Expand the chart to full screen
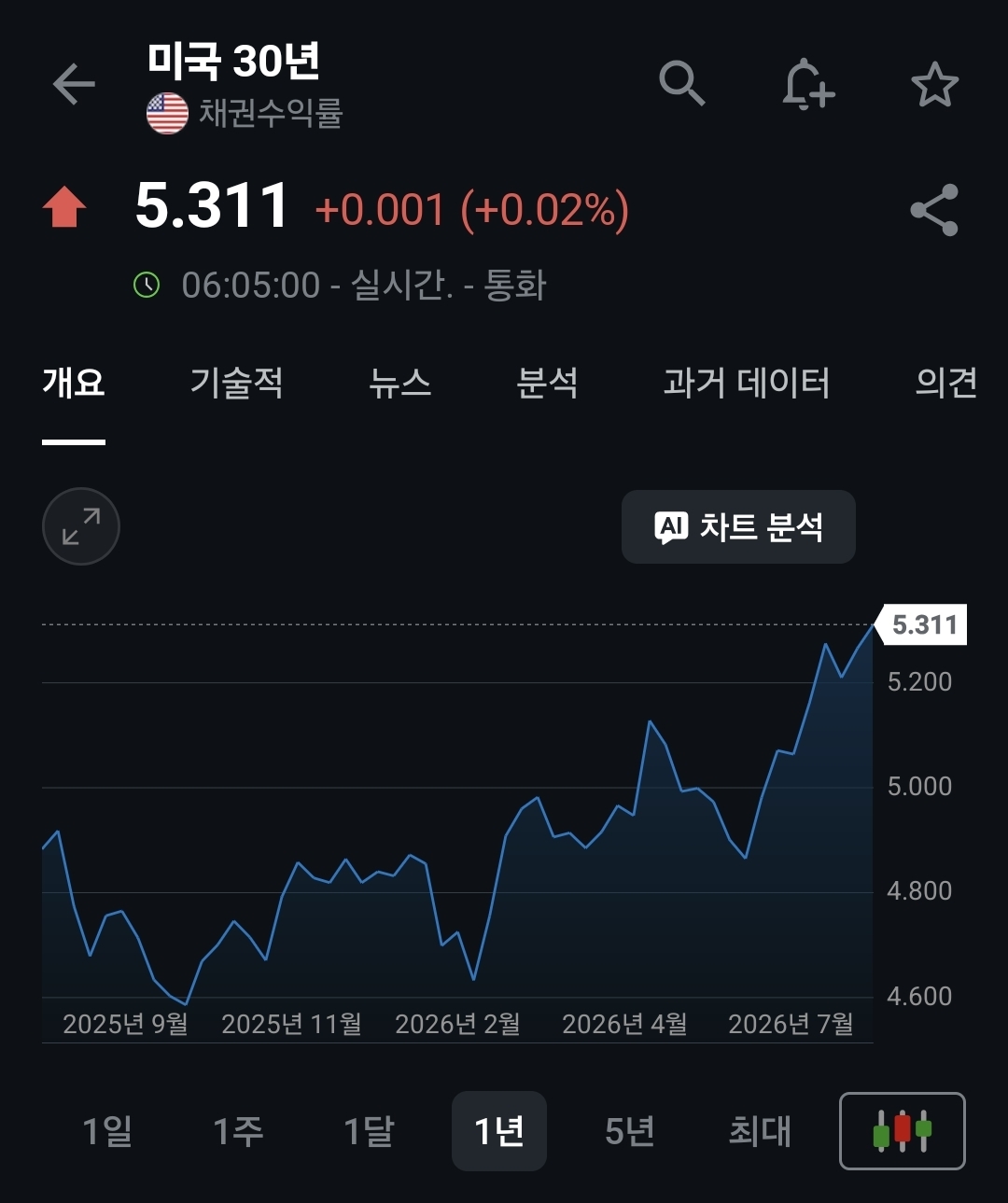 [x=81, y=526]
